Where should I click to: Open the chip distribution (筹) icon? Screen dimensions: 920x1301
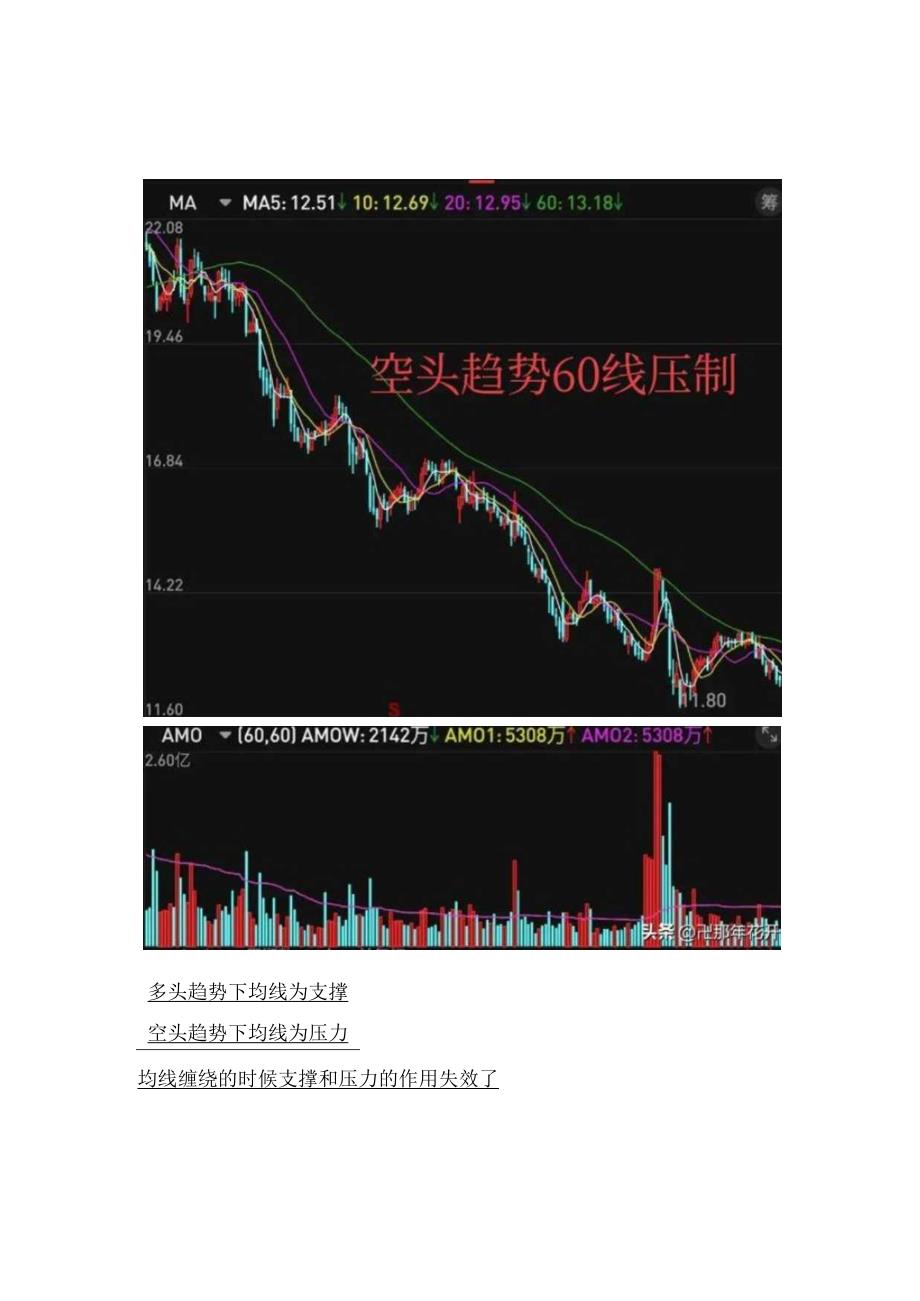[769, 200]
